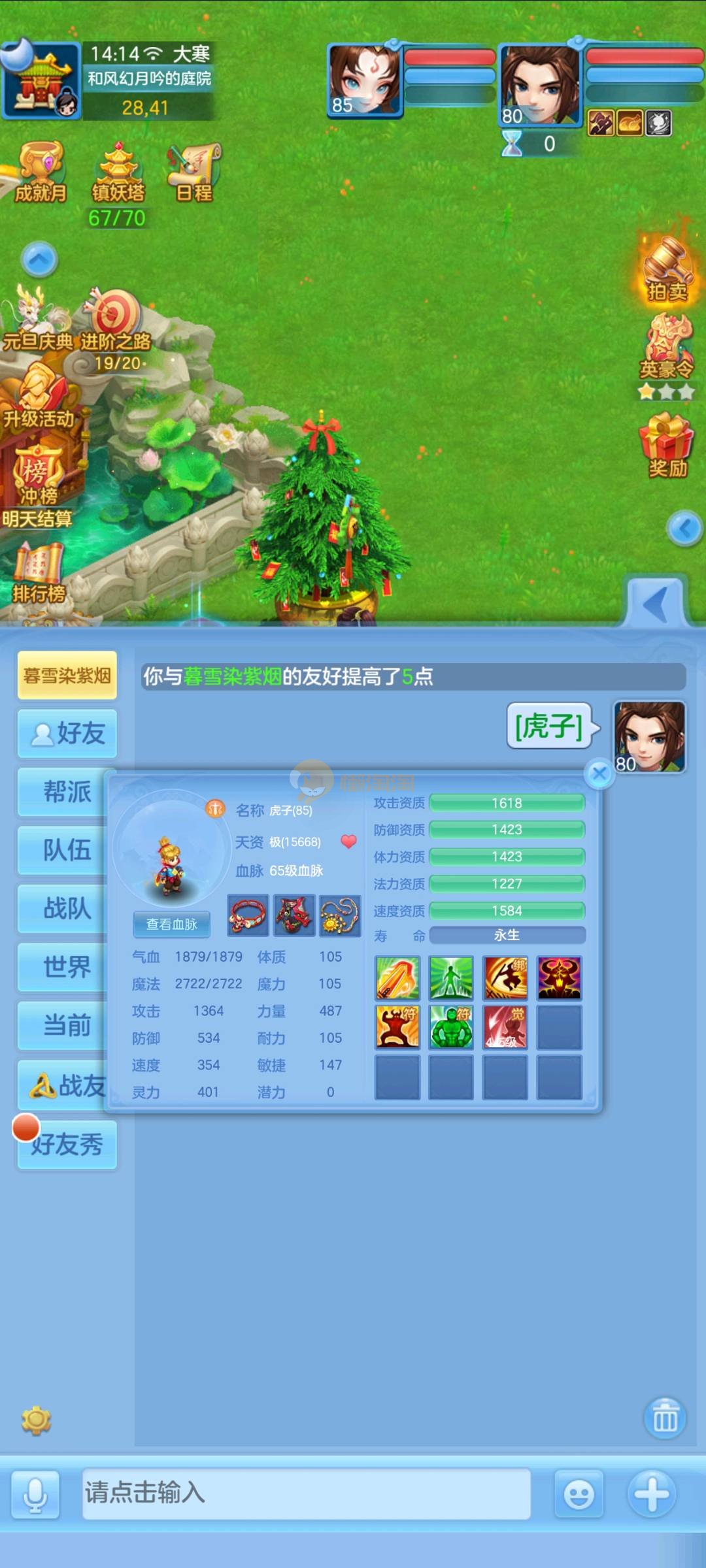Clear chat with the trash icon
The image size is (706, 1568).
[665, 1418]
